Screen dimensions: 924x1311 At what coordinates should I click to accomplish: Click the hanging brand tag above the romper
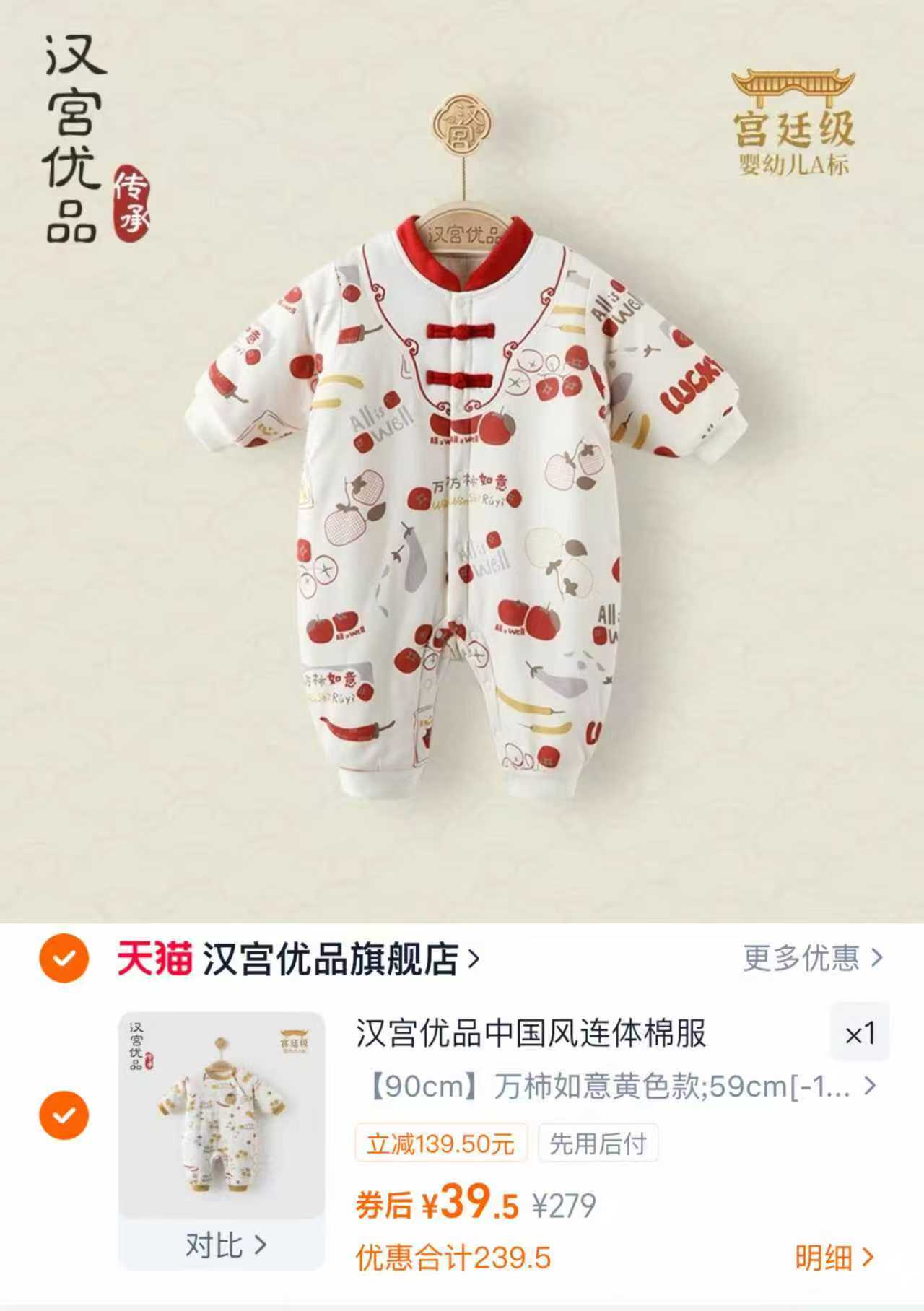(462, 123)
